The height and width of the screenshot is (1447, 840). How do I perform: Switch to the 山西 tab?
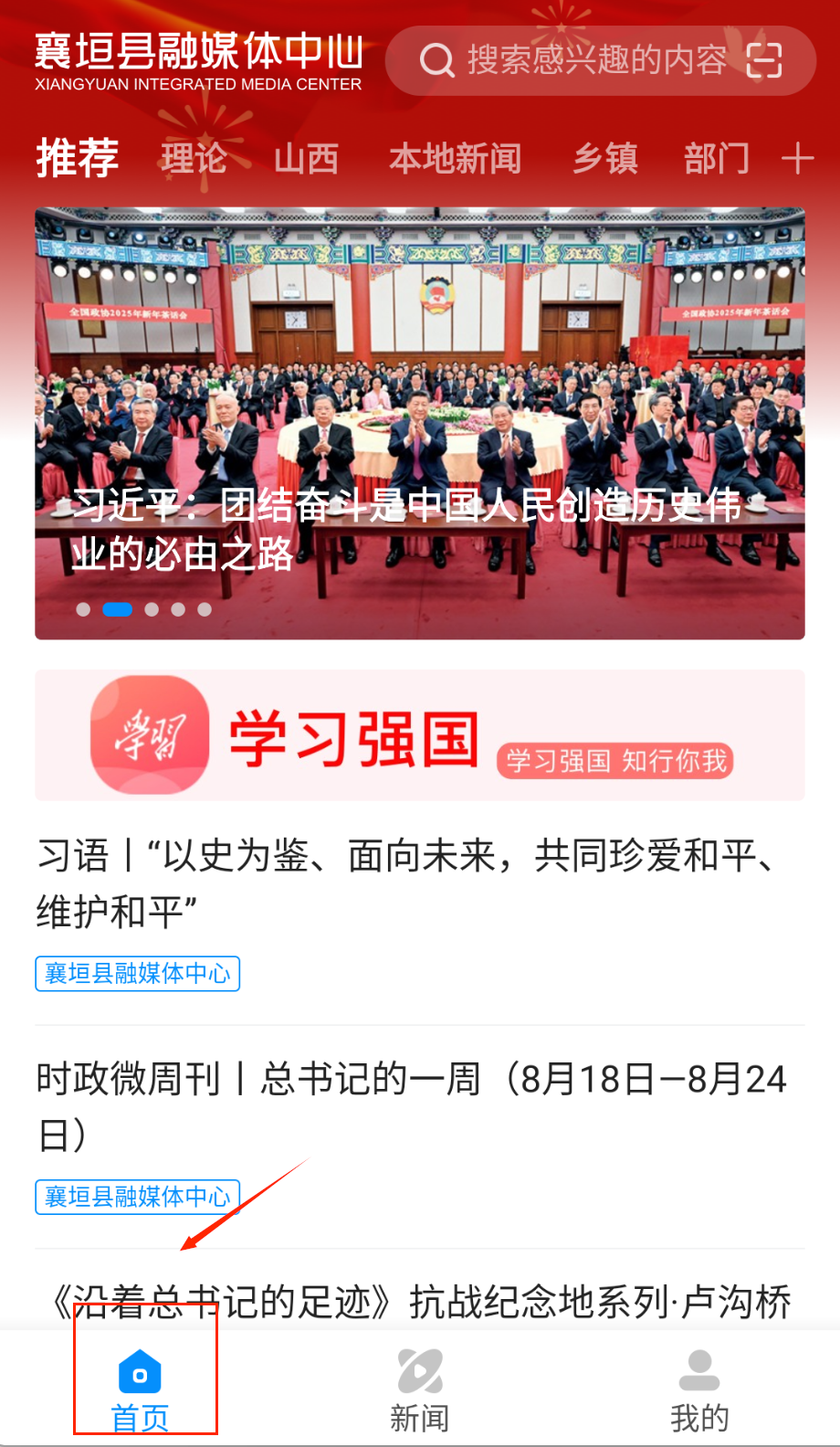[x=306, y=159]
